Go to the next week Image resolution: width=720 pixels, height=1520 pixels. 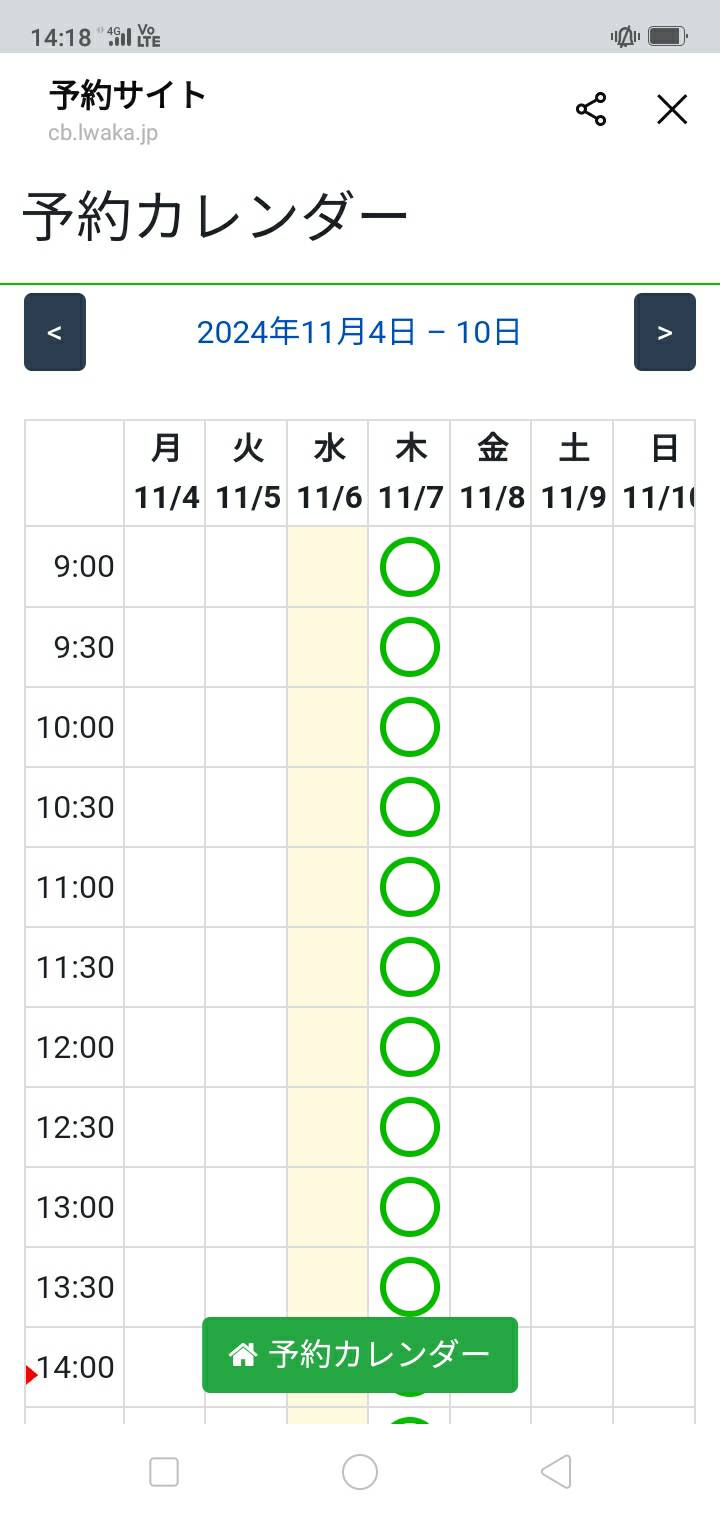pyautogui.click(x=665, y=332)
